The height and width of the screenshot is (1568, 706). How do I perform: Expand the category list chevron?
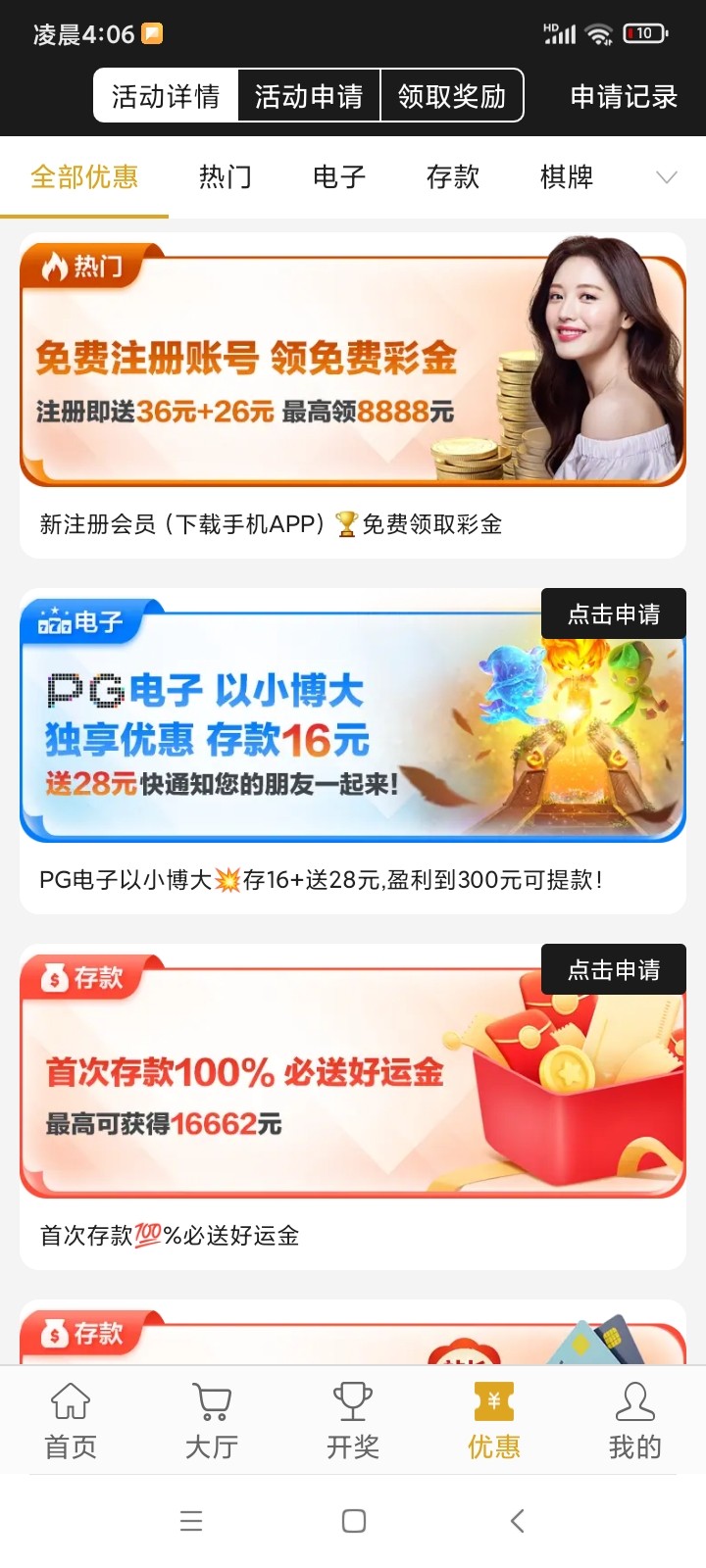(667, 177)
